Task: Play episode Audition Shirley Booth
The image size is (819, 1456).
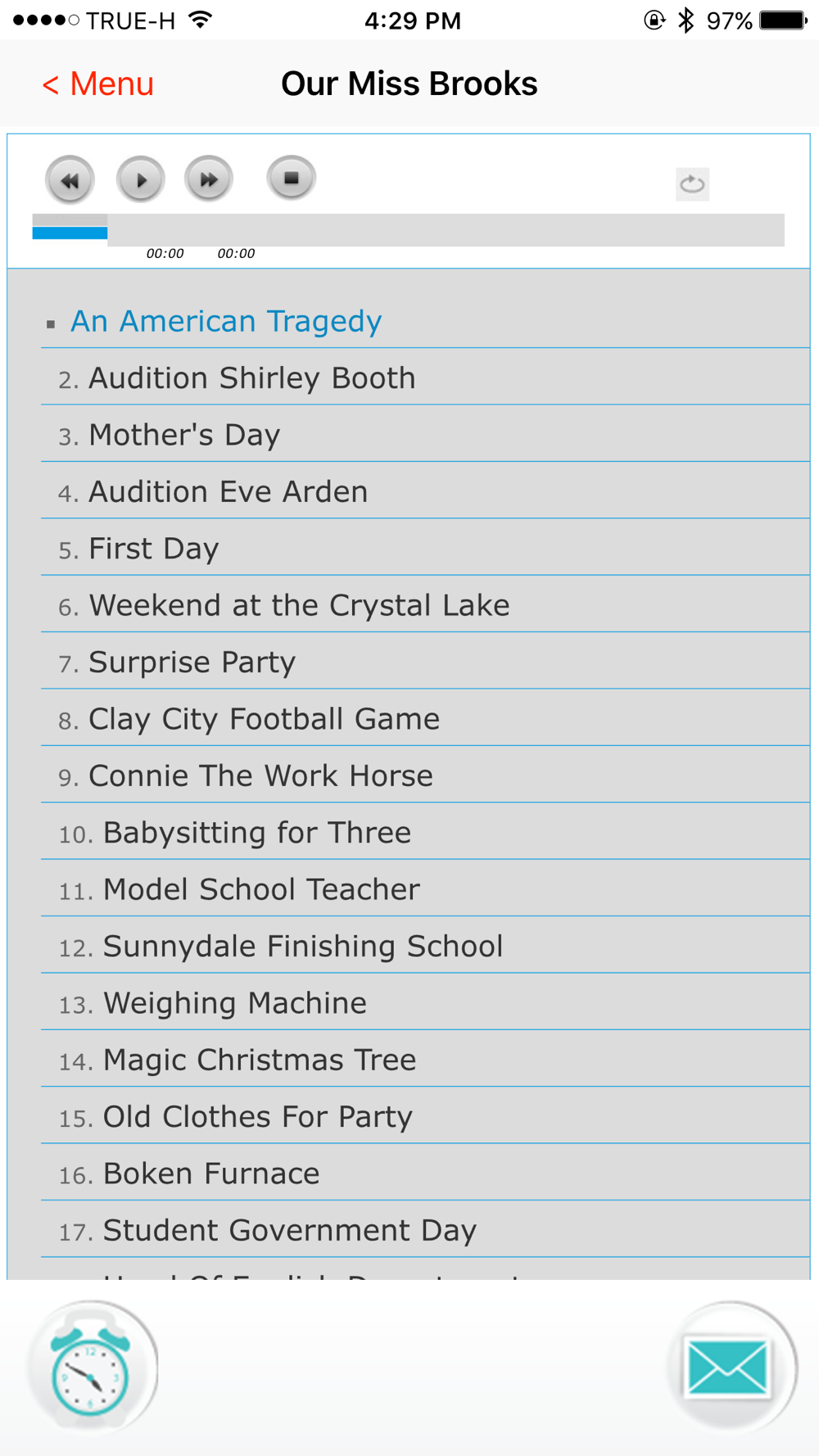Action: click(x=425, y=378)
